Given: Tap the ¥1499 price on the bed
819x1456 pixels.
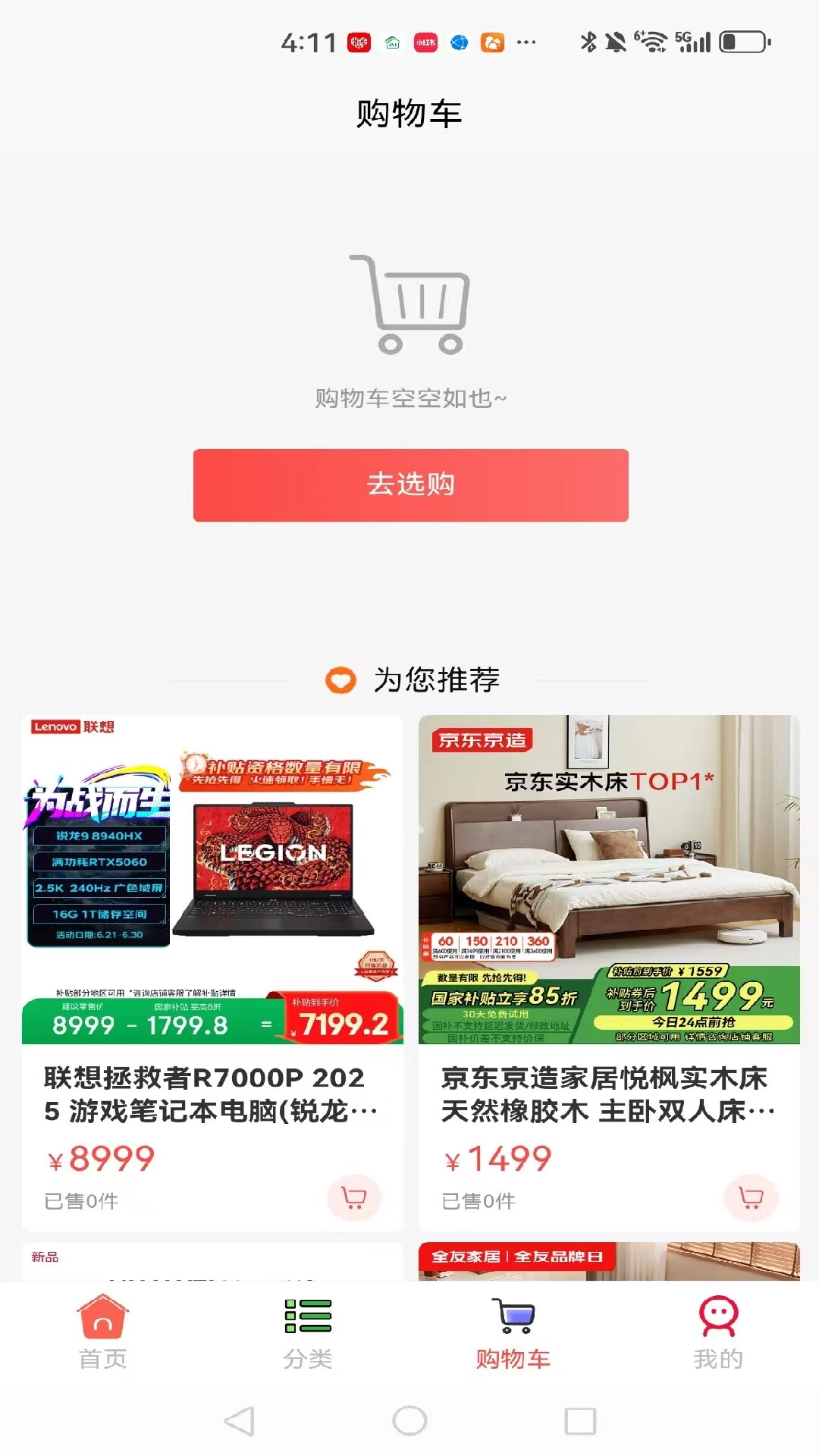Looking at the screenshot, I should pyautogui.click(x=497, y=1157).
